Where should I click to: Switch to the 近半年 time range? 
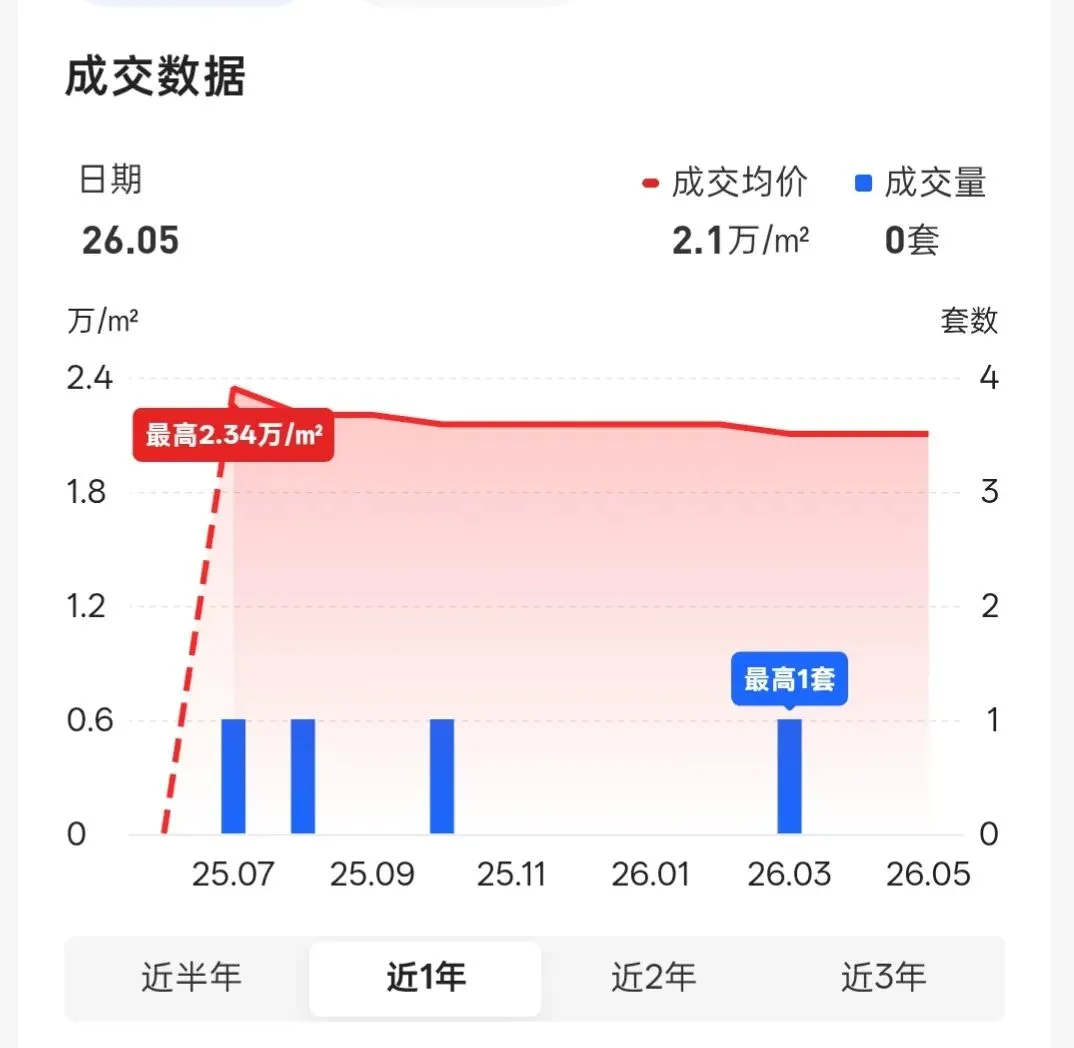pyautogui.click(x=191, y=977)
